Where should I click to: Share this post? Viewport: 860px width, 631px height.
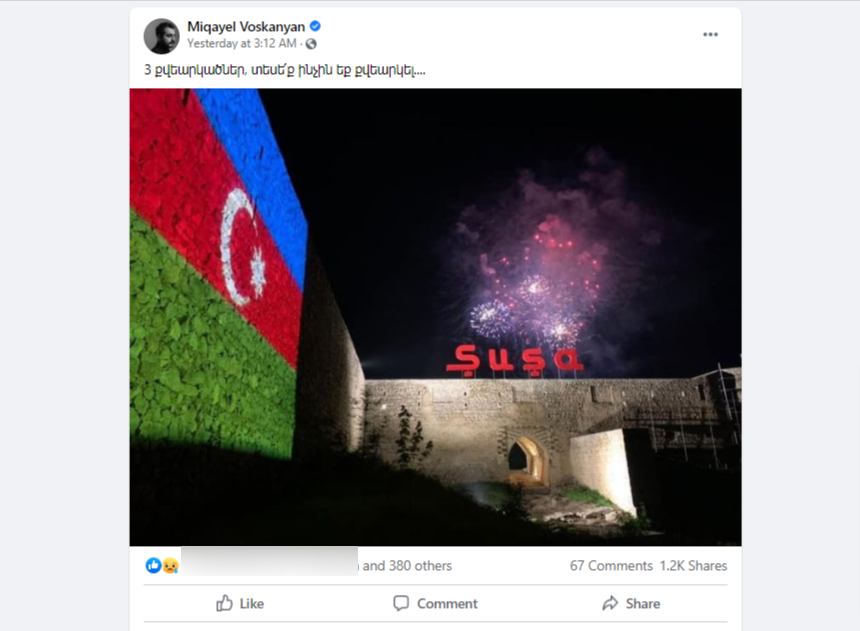[630, 603]
